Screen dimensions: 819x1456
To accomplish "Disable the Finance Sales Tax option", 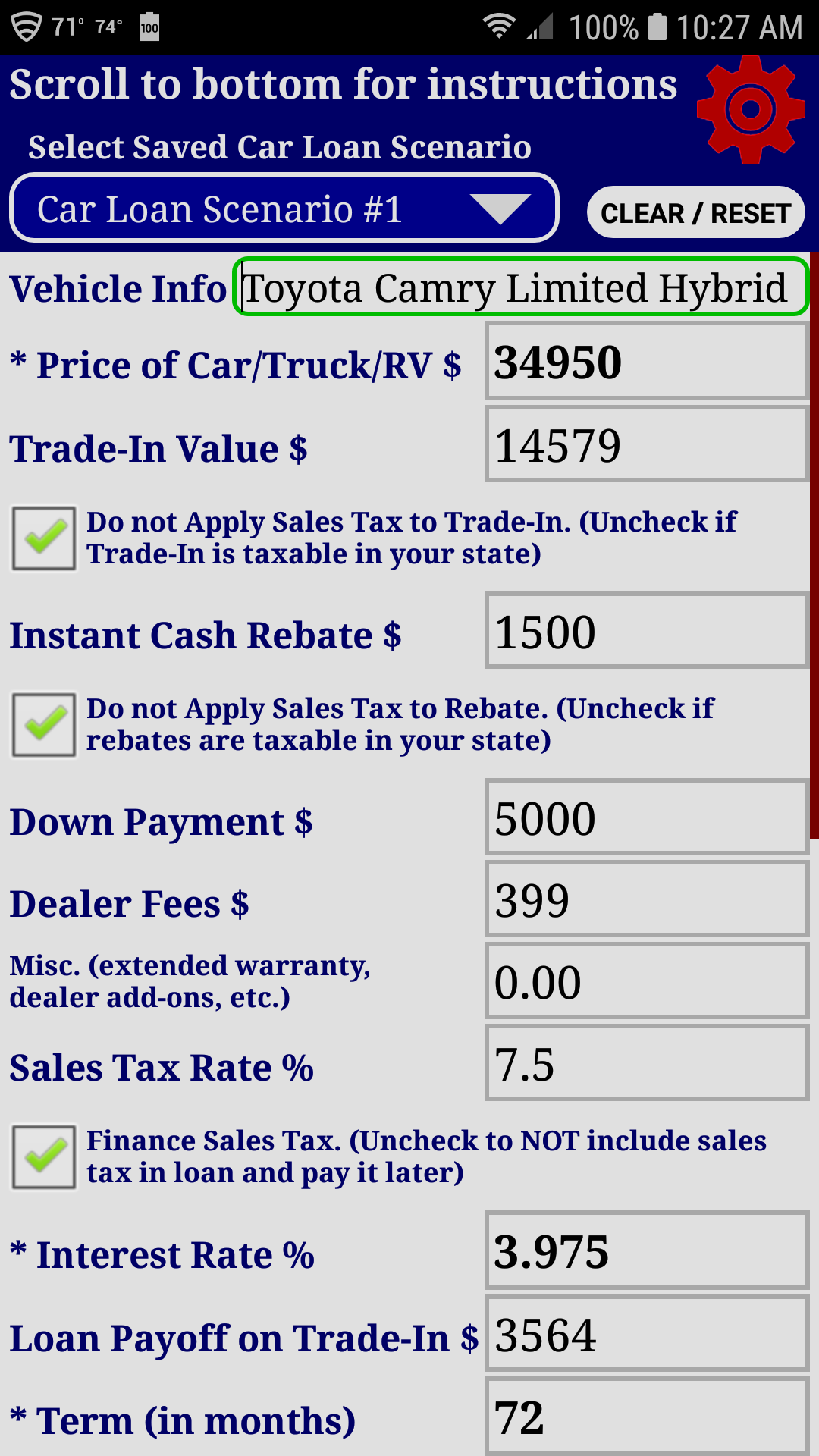I will pos(43,1156).
